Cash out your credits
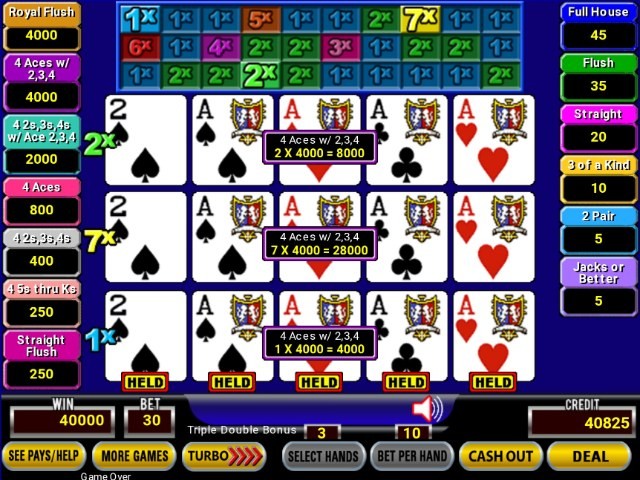The height and width of the screenshot is (480, 640). click(x=500, y=456)
